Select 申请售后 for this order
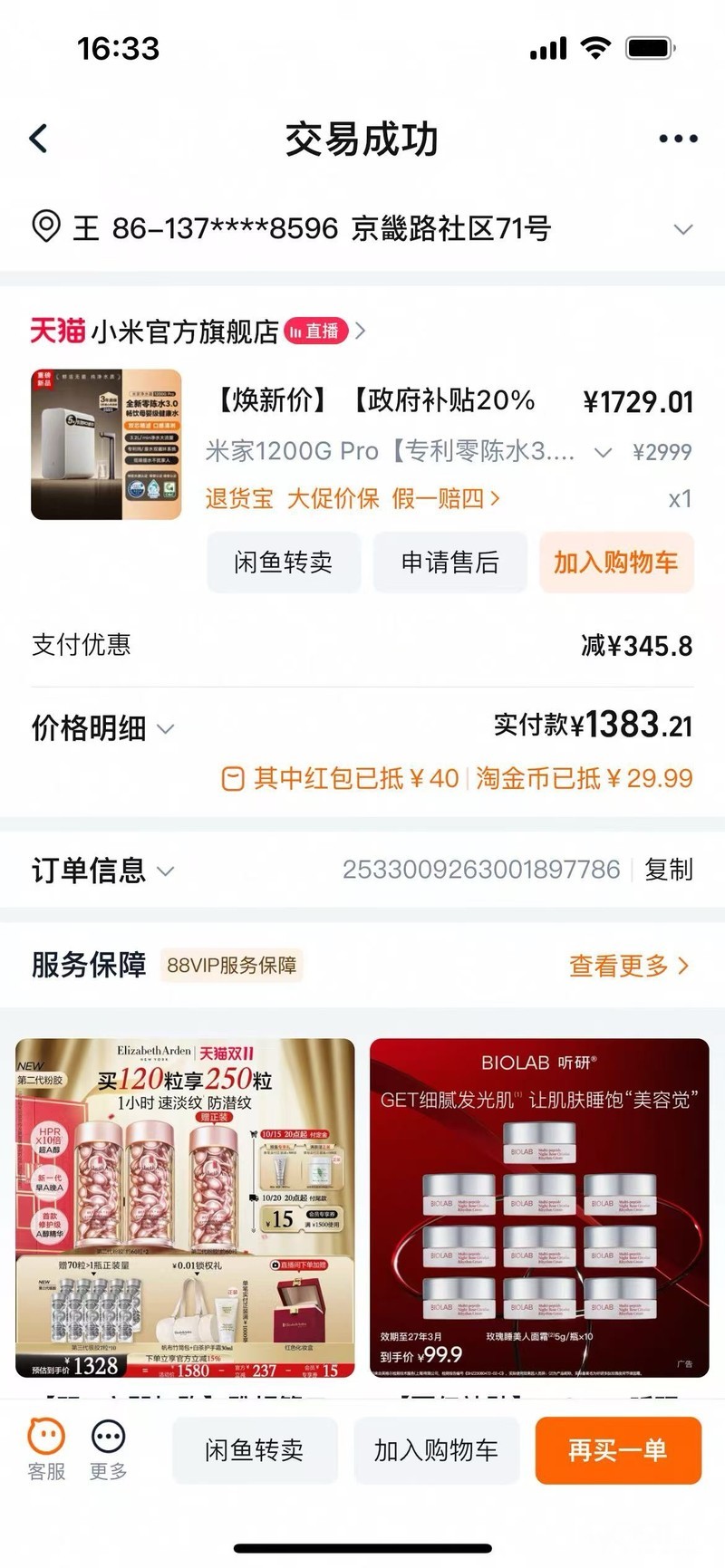725x1568 pixels. point(449,563)
